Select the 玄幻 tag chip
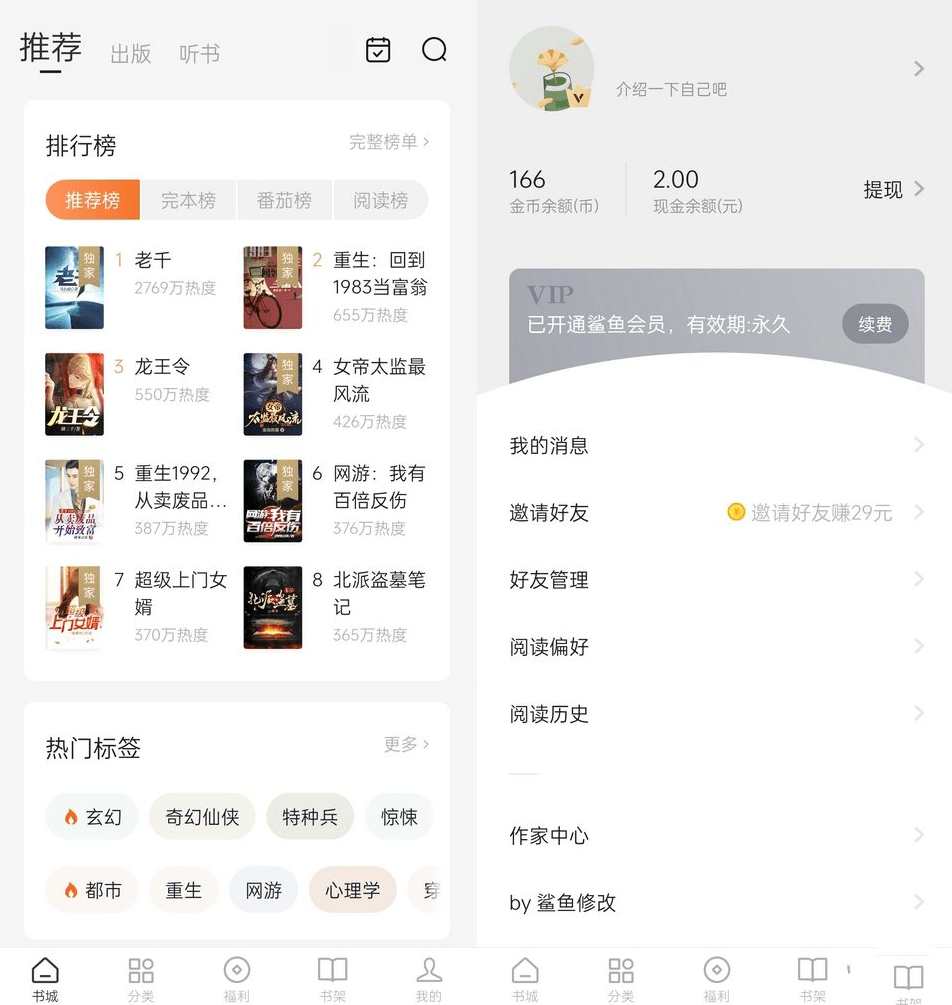The width and height of the screenshot is (952, 1005). pyautogui.click(x=91, y=817)
